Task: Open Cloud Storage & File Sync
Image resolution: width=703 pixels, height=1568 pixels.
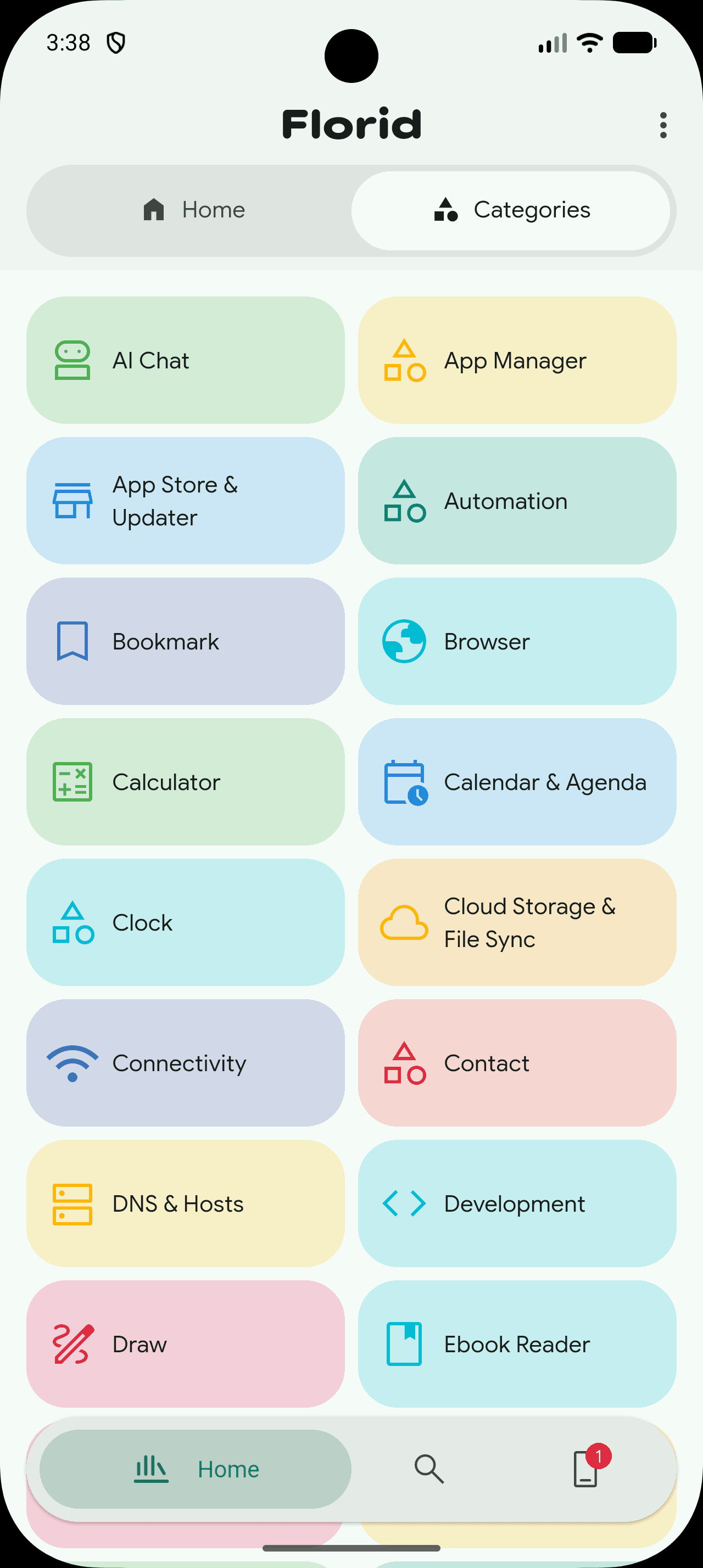Action: click(517, 923)
